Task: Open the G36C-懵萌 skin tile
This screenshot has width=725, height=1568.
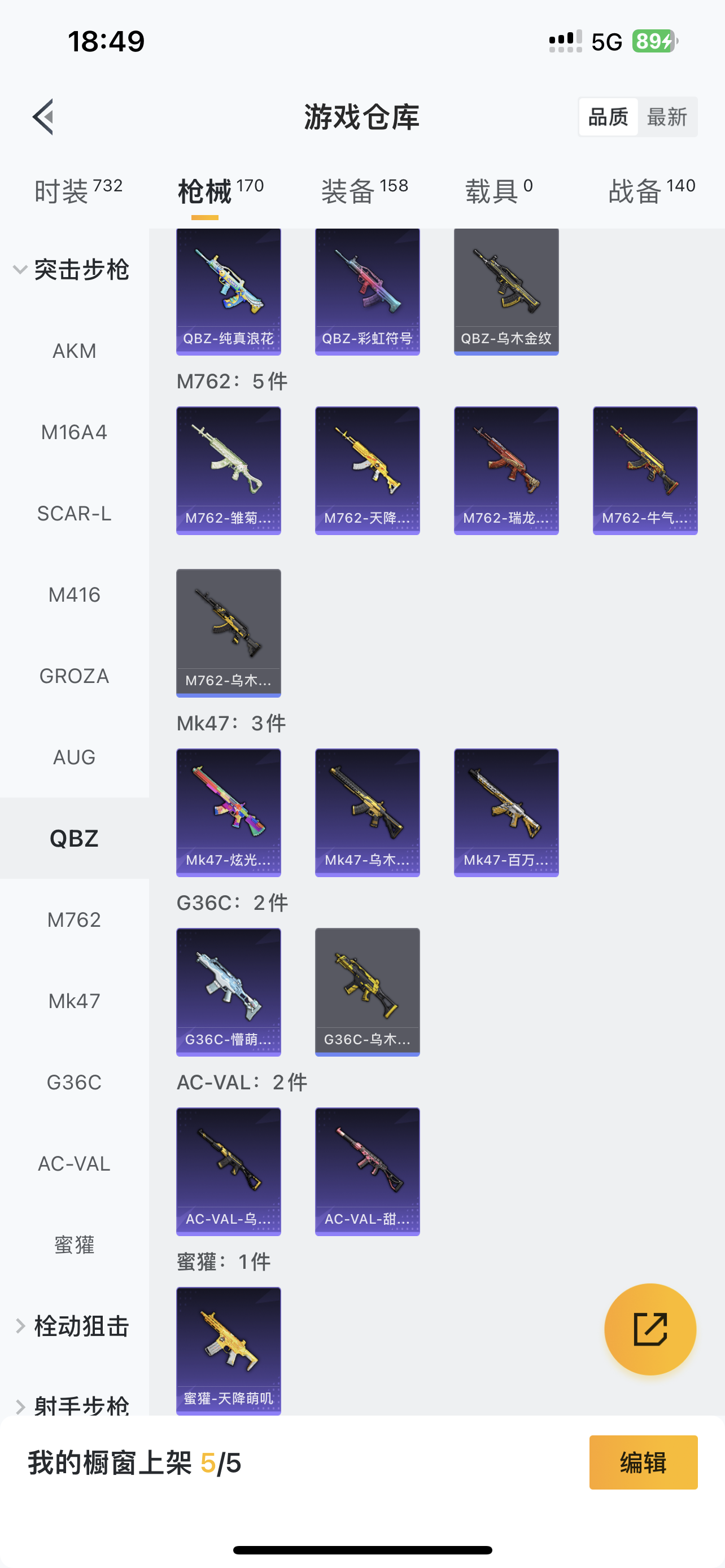Action: coord(228,992)
